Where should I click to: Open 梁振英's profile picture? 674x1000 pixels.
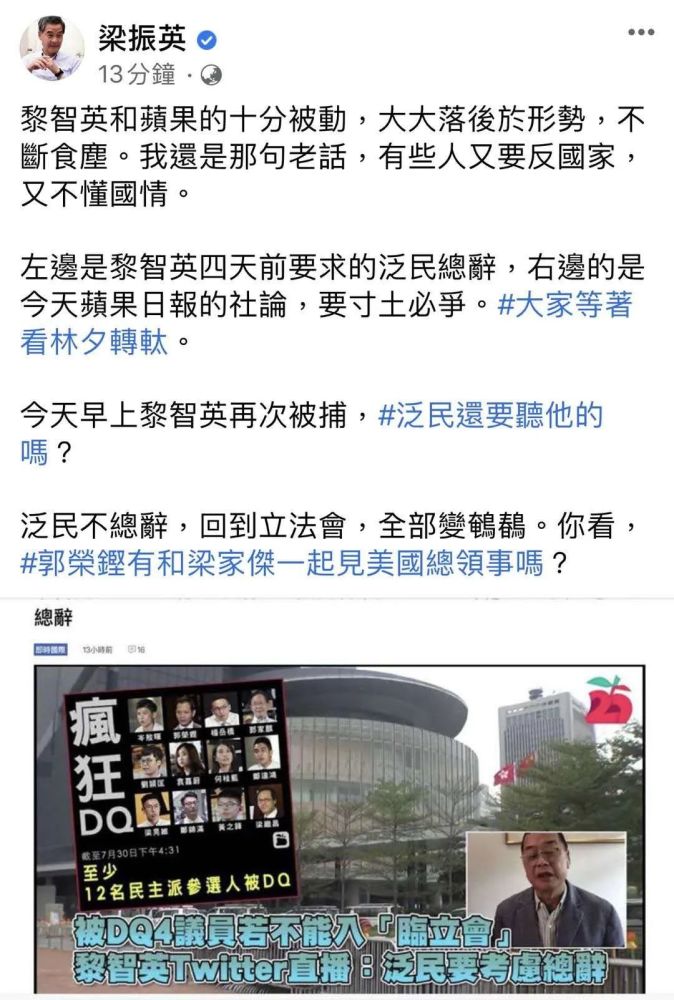pyautogui.click(x=52, y=48)
